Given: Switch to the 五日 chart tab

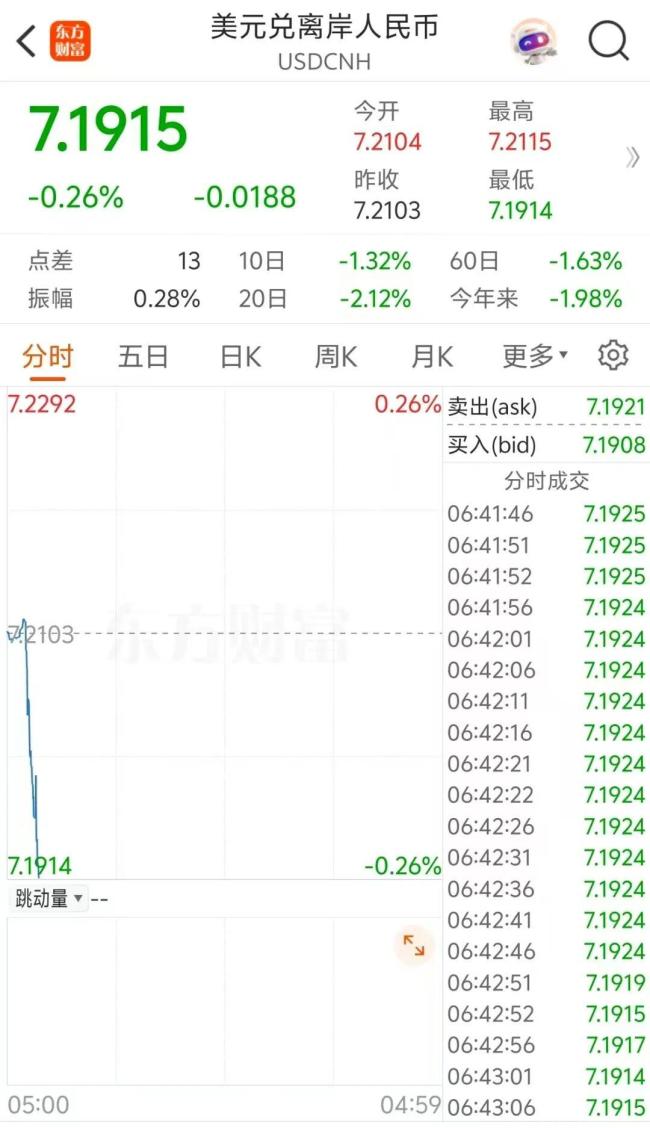Looking at the screenshot, I should click(143, 356).
